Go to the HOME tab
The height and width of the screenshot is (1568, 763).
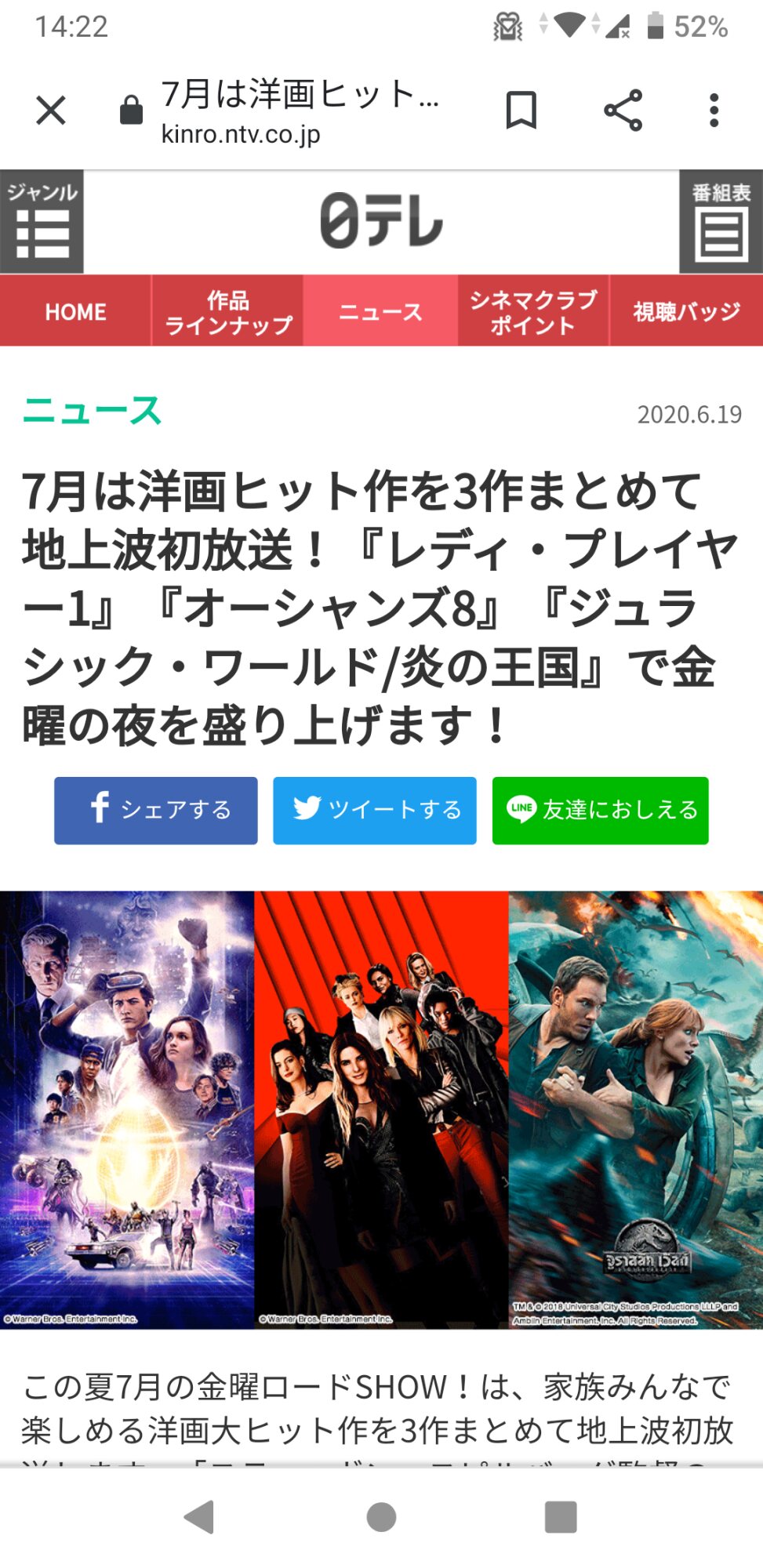(75, 311)
